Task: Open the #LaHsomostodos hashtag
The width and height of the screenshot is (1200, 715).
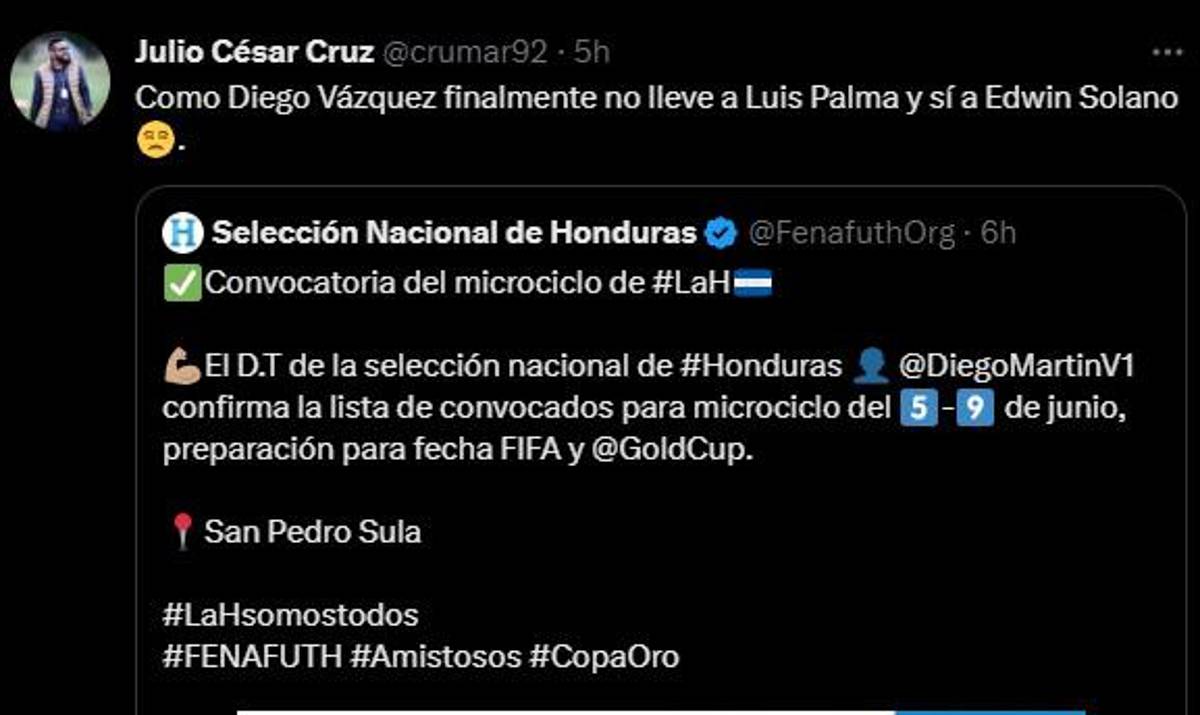Action: point(290,614)
